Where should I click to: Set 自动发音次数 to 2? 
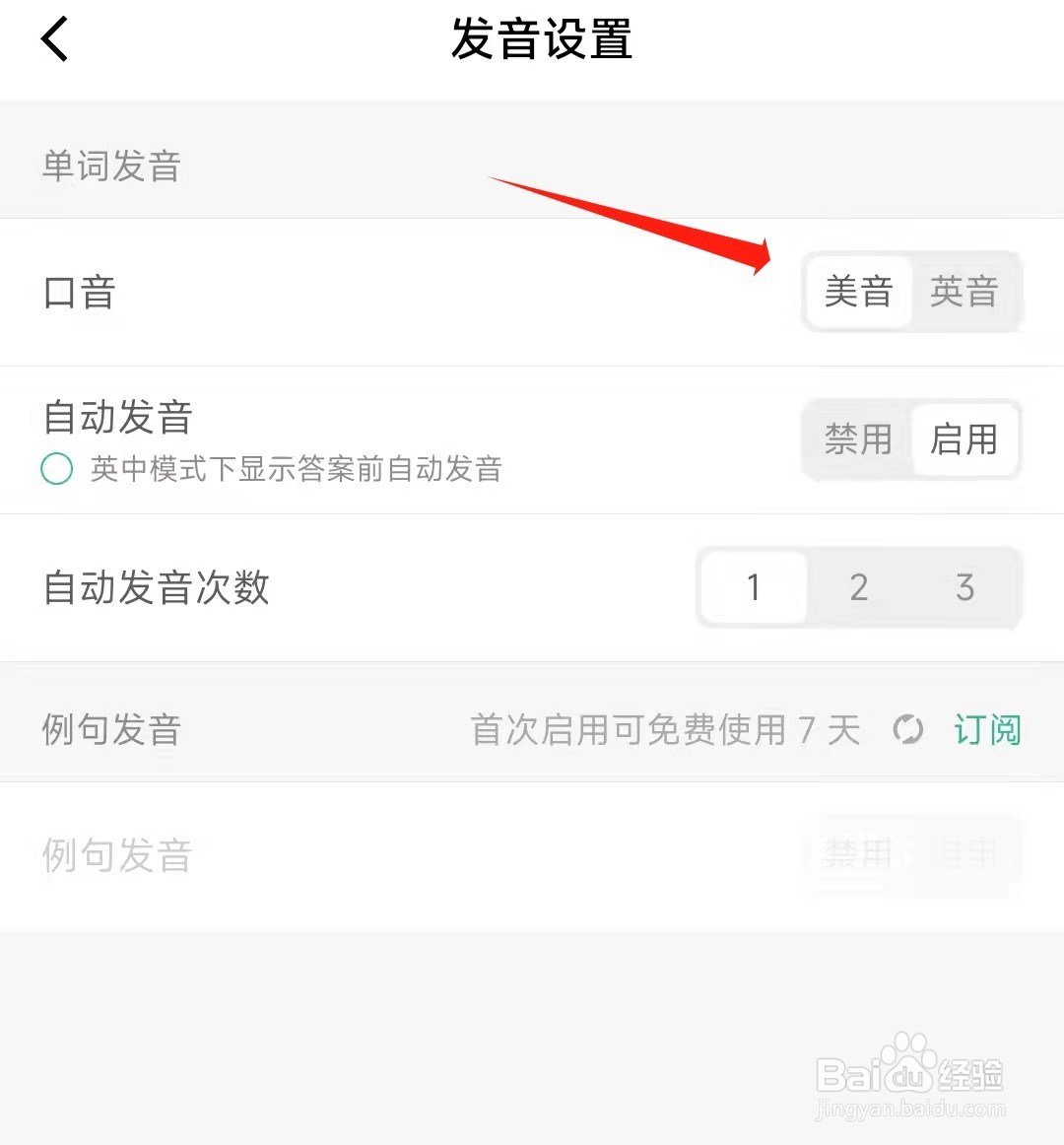pos(859,587)
